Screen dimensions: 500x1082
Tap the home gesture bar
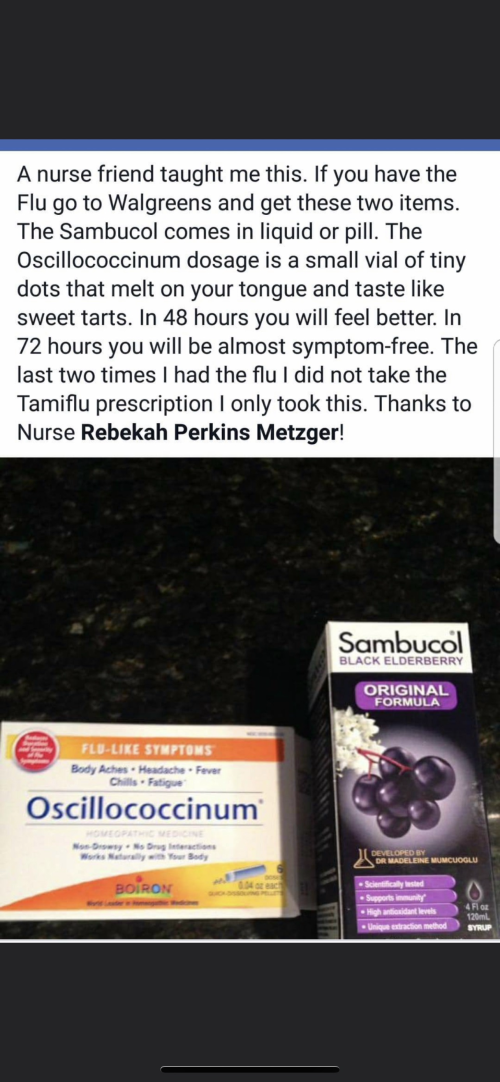[x=250, y=1069]
